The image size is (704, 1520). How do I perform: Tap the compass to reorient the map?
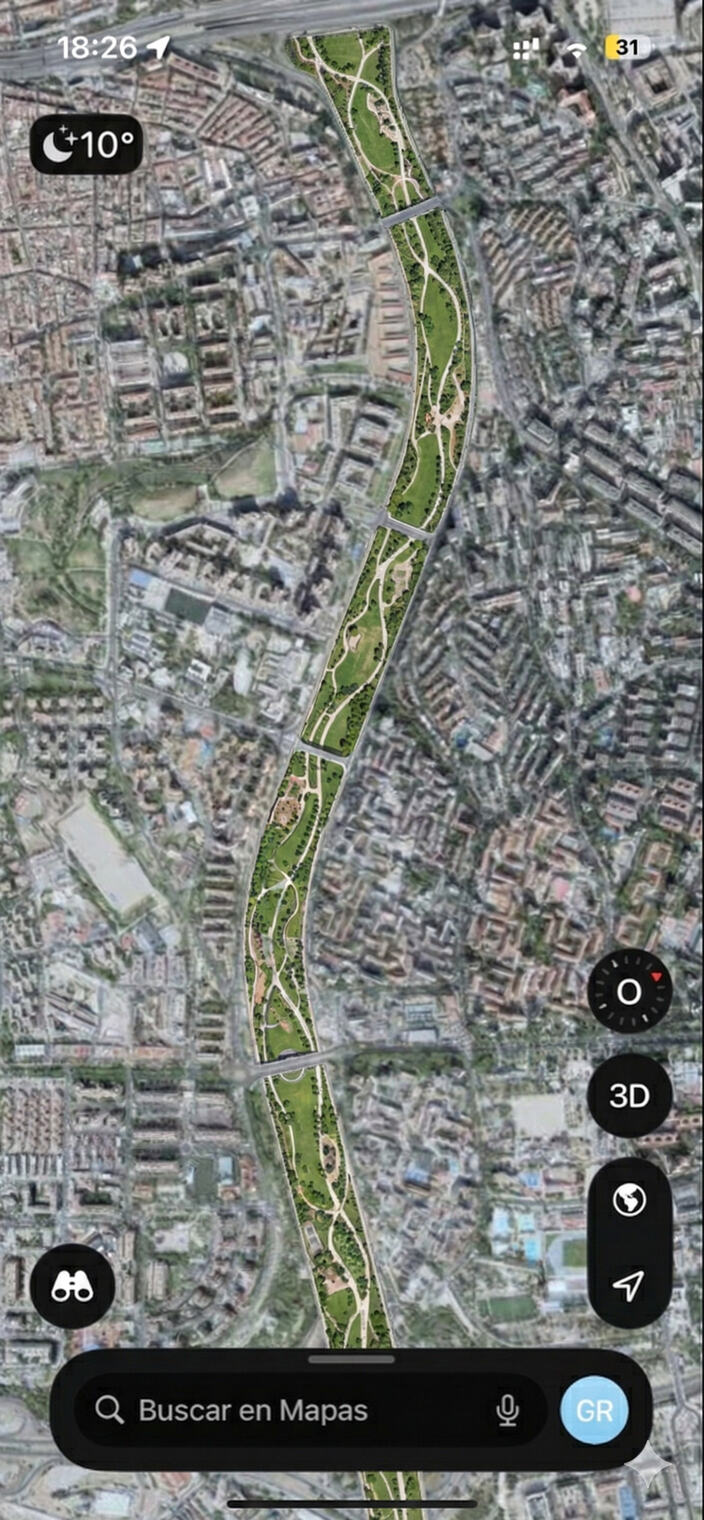pyautogui.click(x=629, y=991)
